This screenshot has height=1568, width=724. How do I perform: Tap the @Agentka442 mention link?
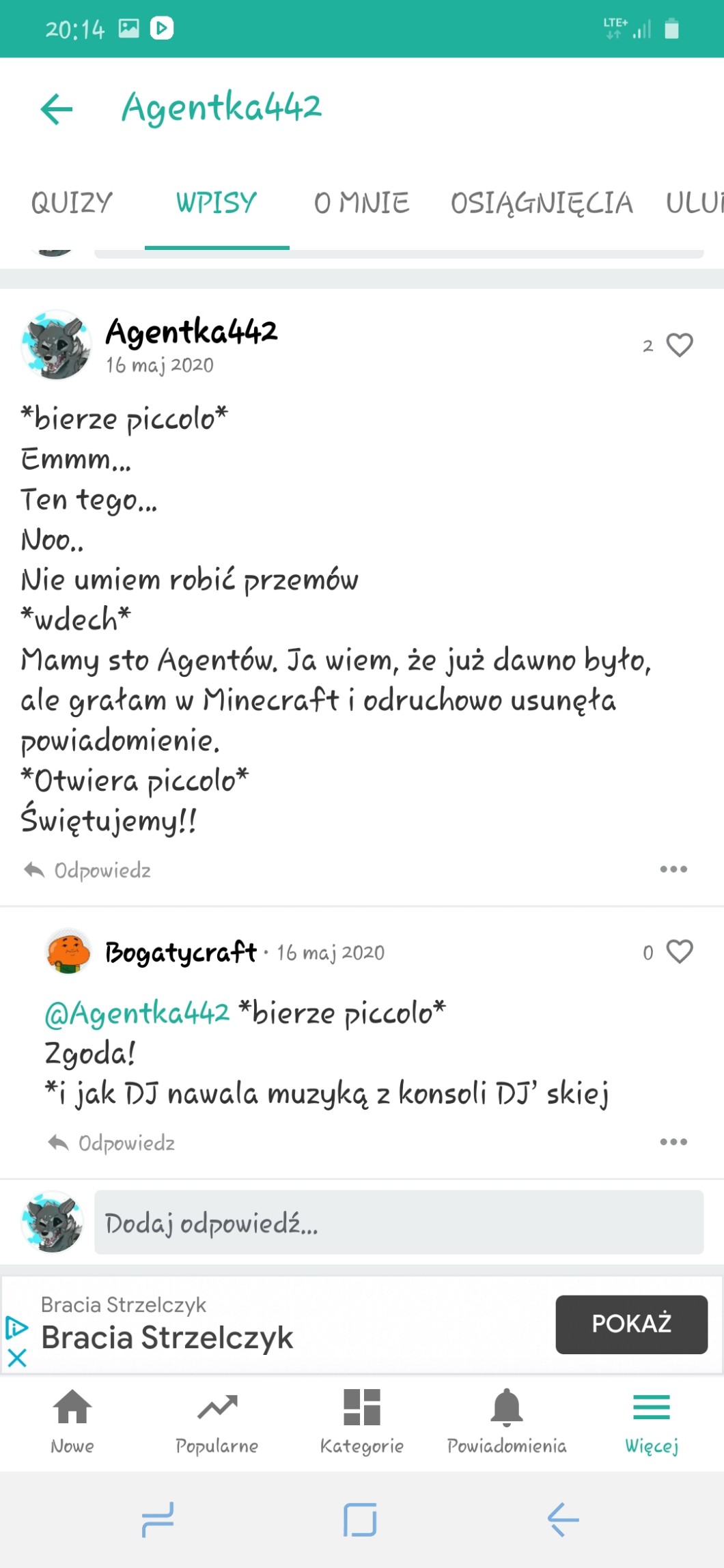pyautogui.click(x=137, y=1013)
